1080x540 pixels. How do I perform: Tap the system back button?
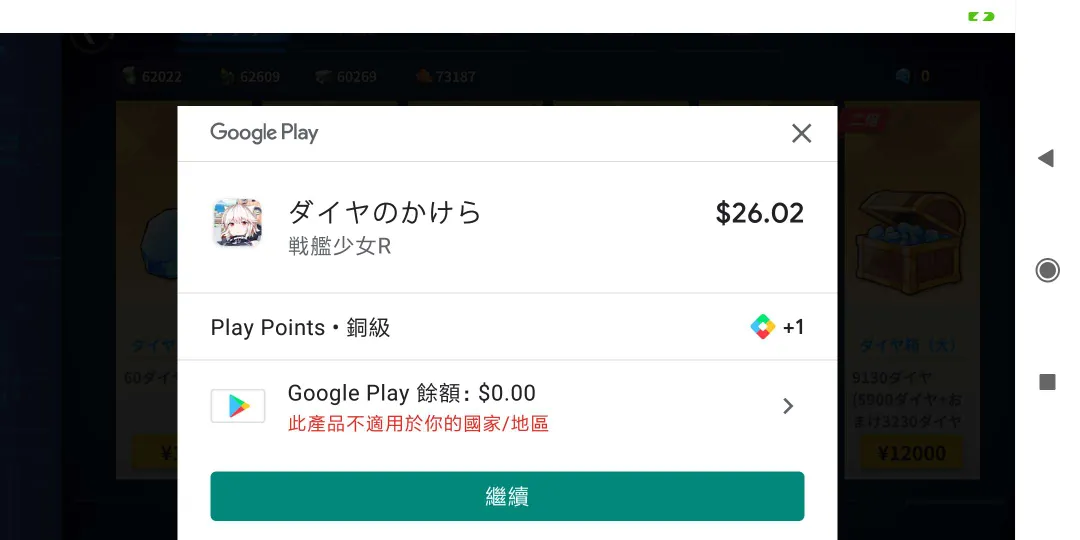[1046, 158]
